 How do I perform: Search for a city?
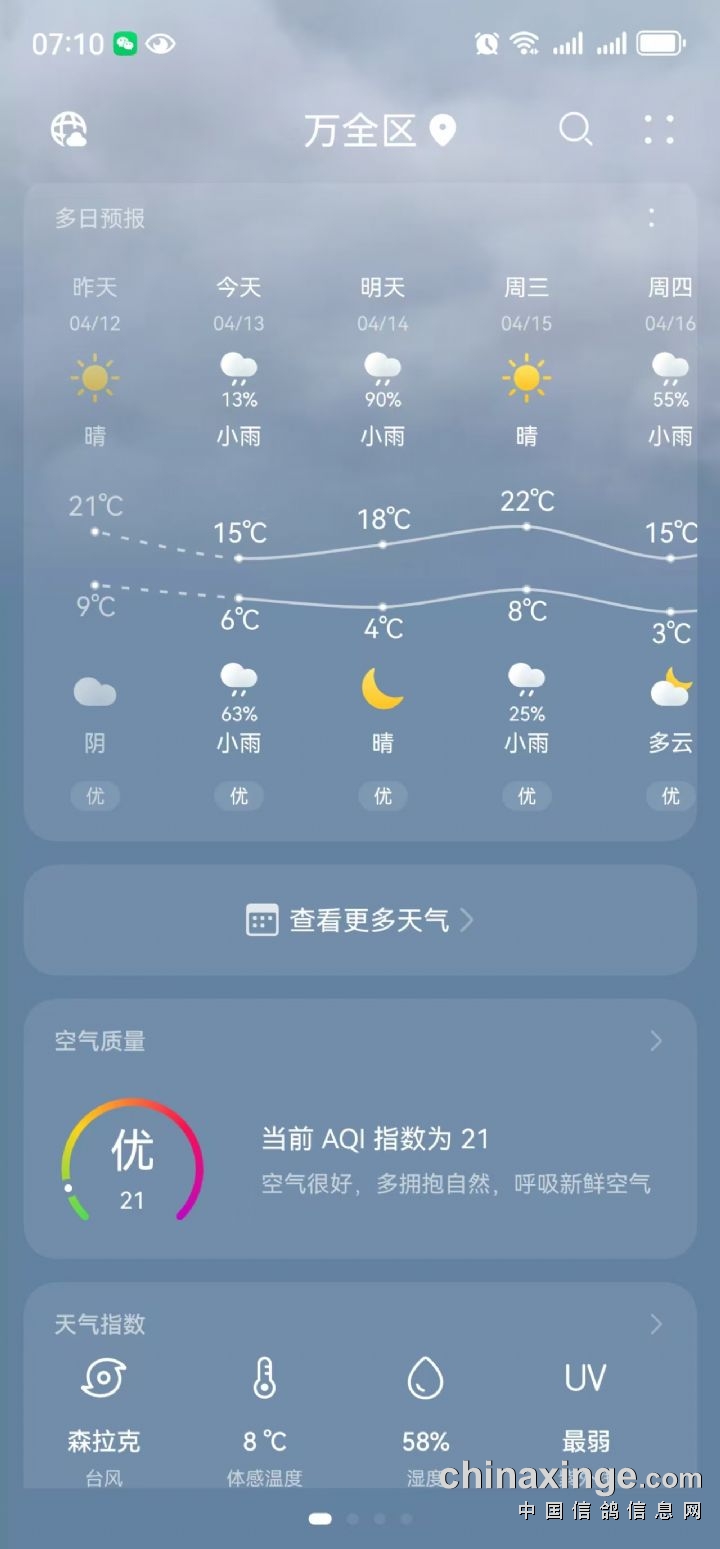point(575,130)
